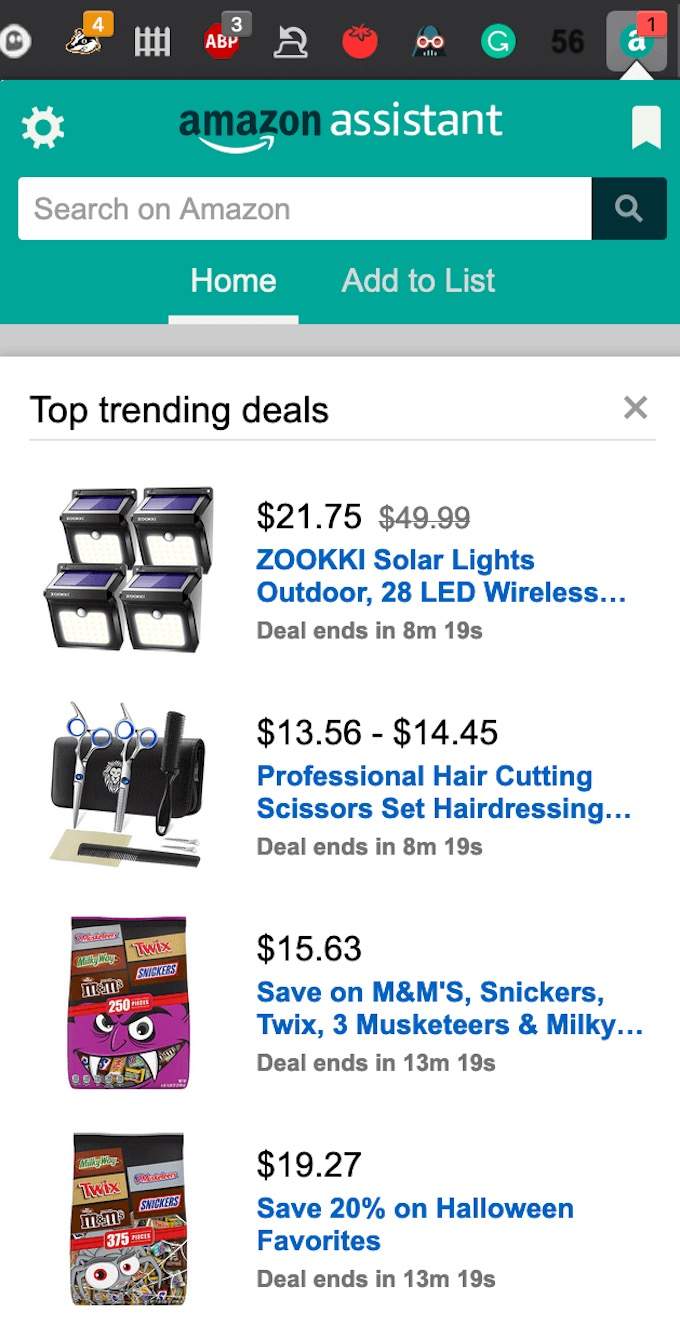Switch to the Add to List tab
Viewport: 680px width, 1326px height.
418,281
